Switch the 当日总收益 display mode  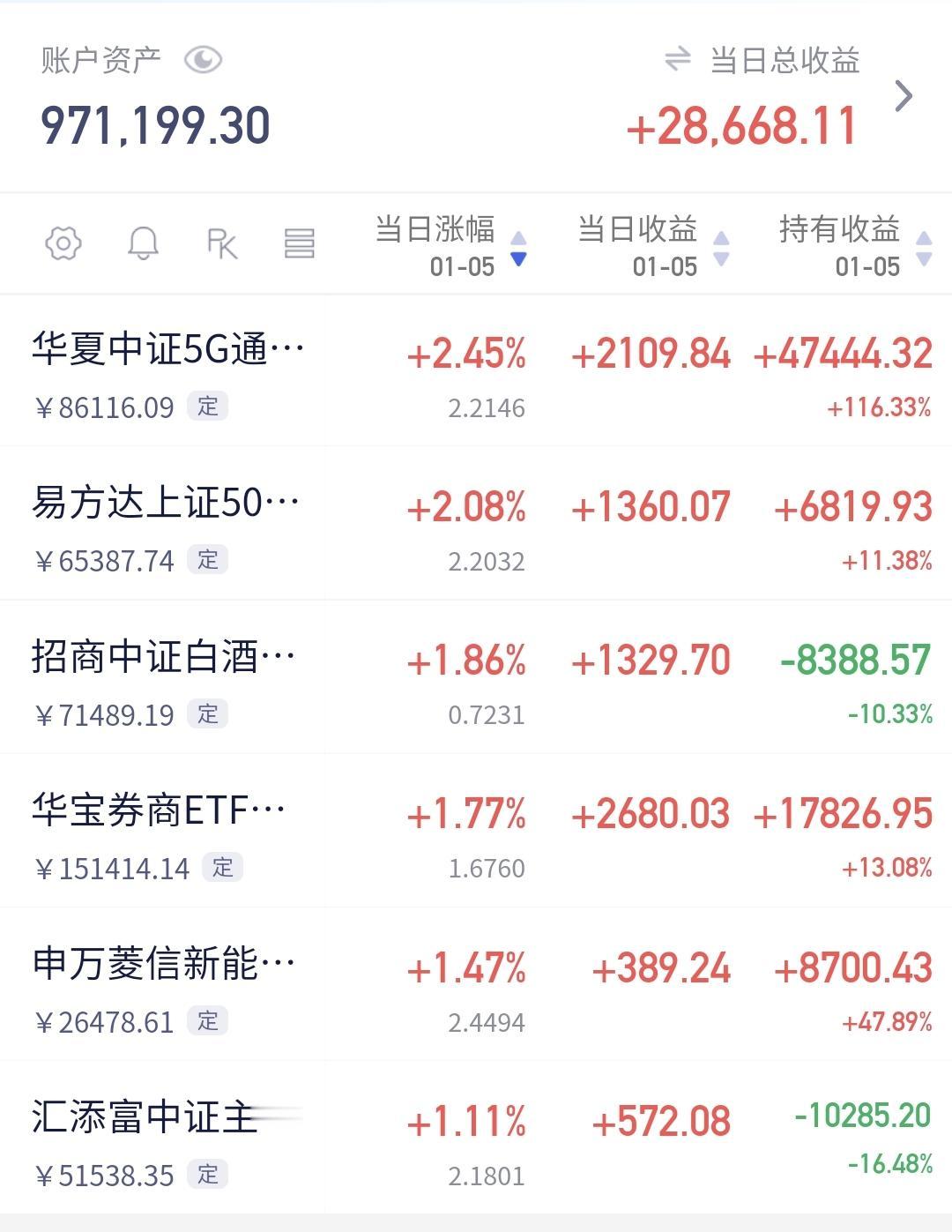click(x=677, y=60)
